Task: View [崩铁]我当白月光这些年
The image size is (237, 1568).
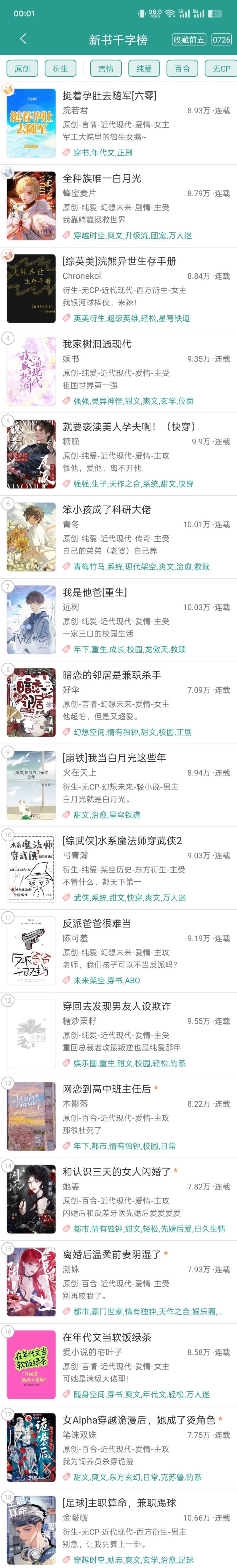Action: pyautogui.click(x=114, y=758)
